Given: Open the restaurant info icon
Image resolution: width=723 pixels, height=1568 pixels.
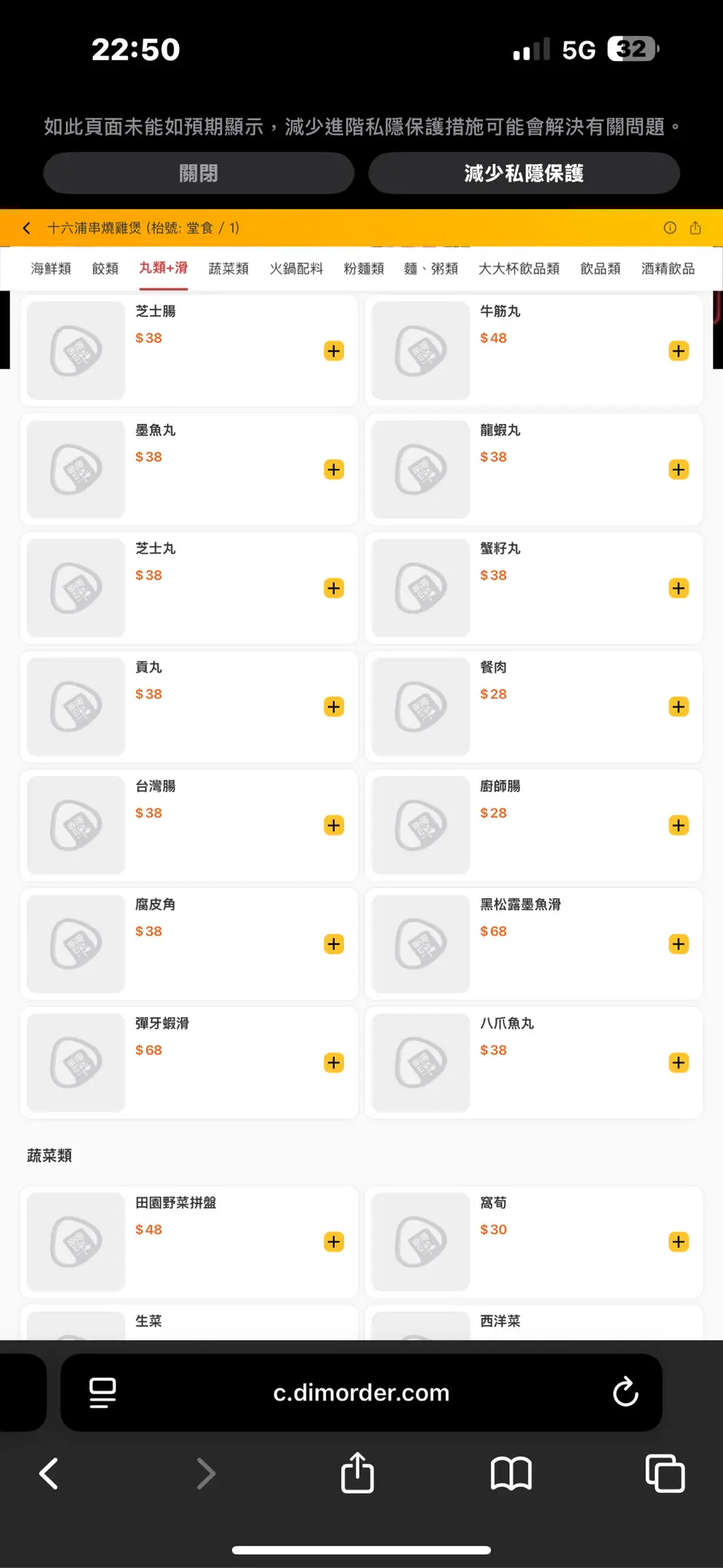Looking at the screenshot, I should (x=669, y=228).
